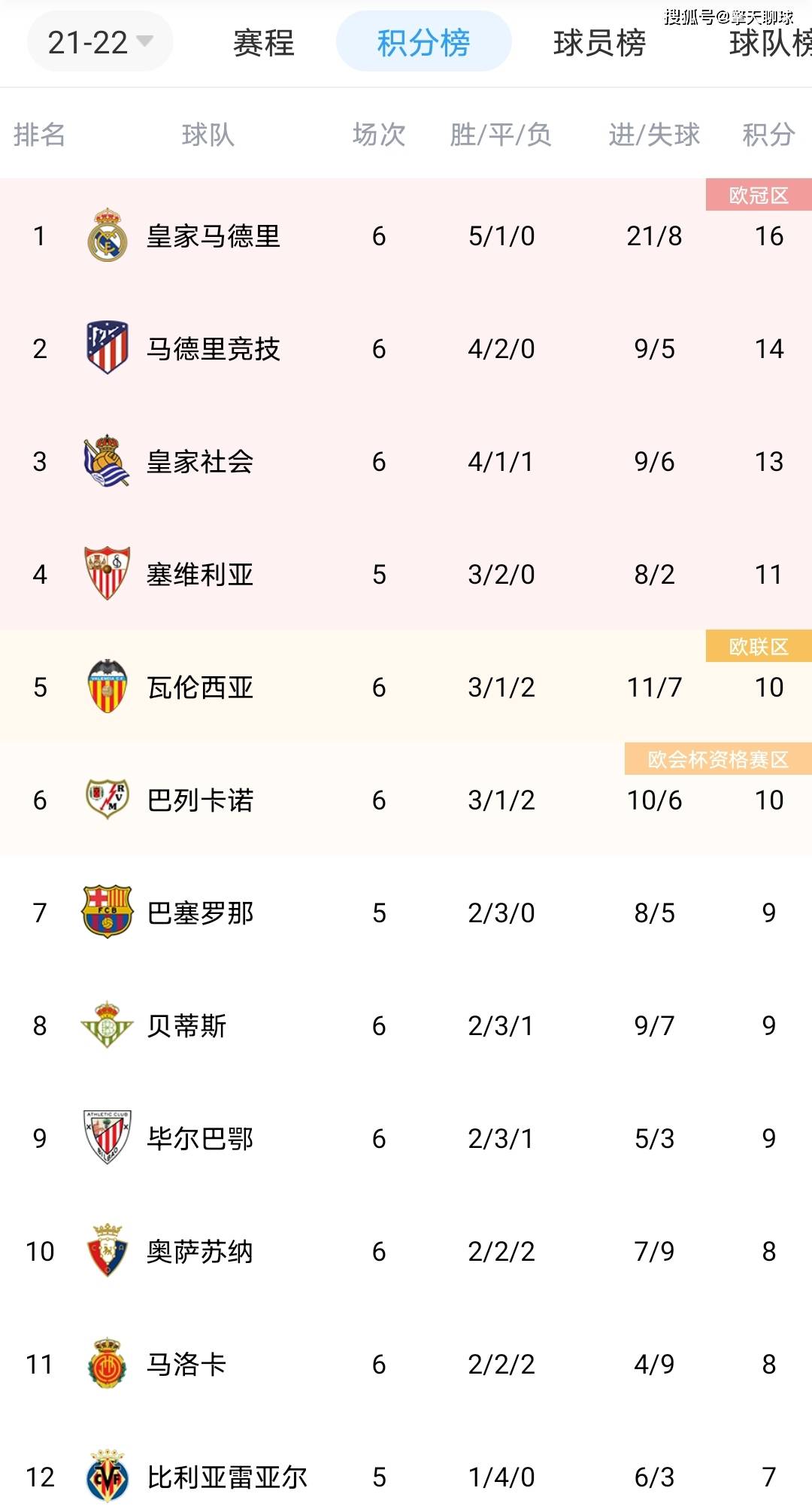The width and height of the screenshot is (812, 1506).
Task: Switch to the 球员榜 tab
Action: pos(599,43)
